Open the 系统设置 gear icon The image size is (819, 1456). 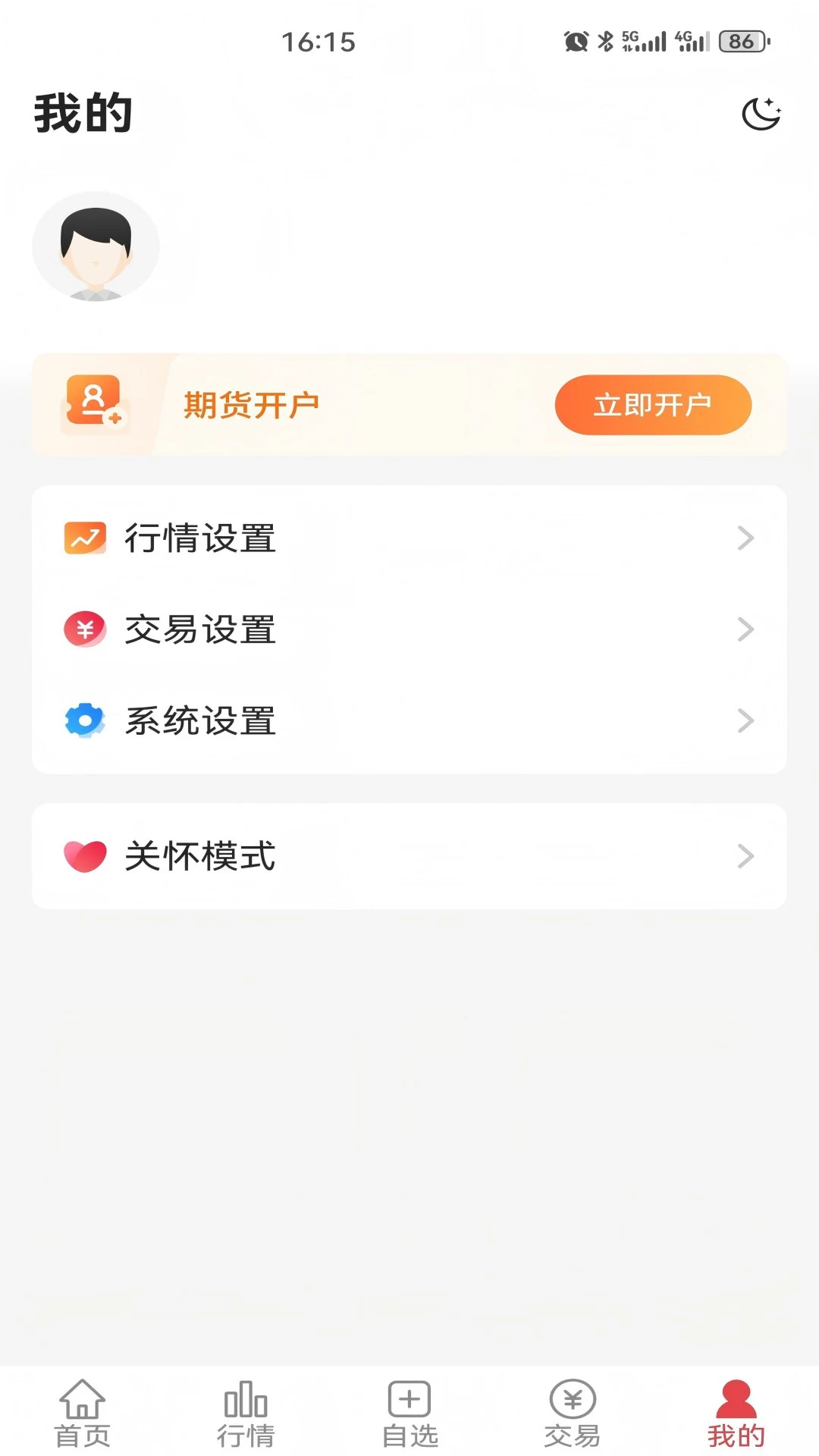(x=83, y=720)
